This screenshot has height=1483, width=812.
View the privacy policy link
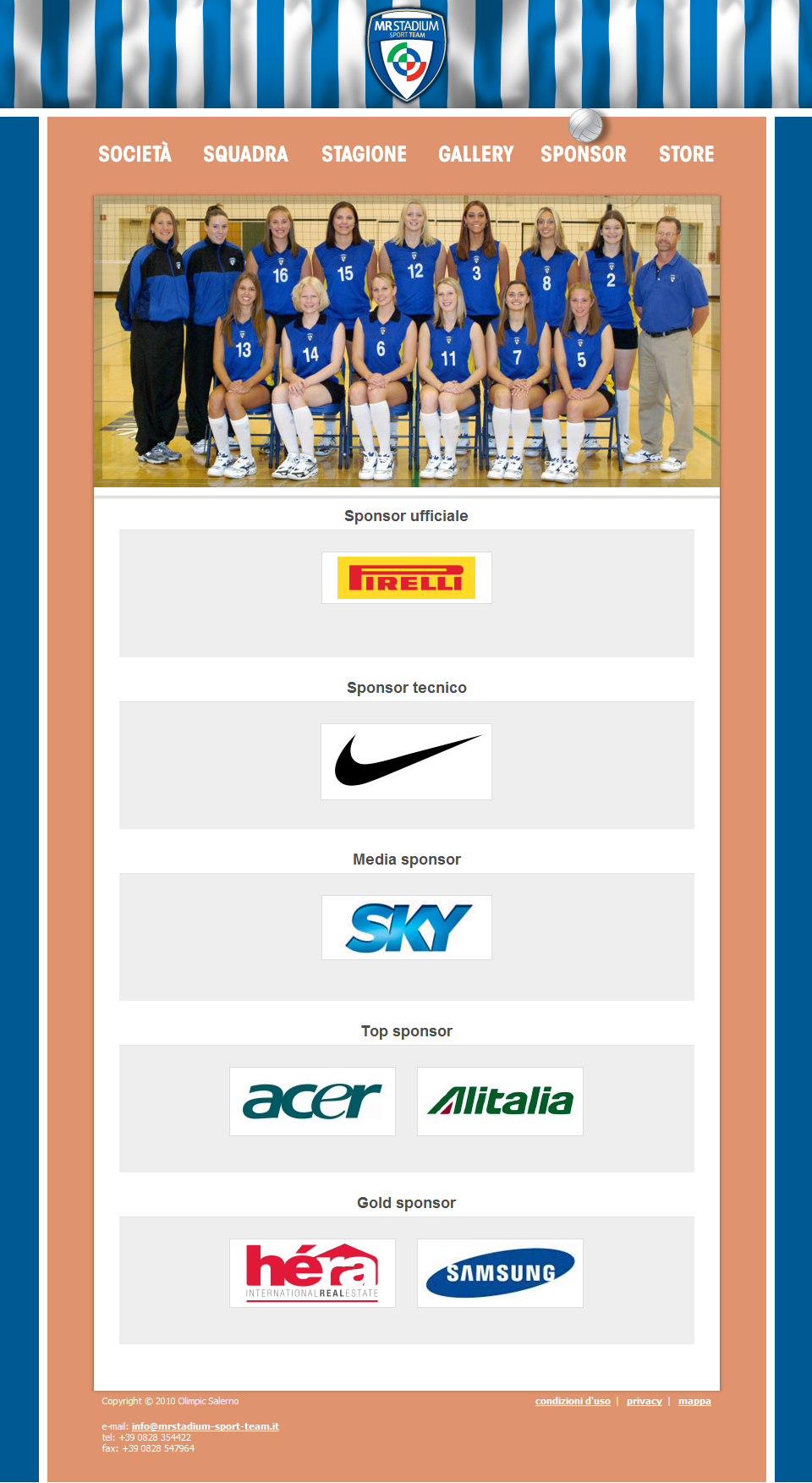pyautogui.click(x=644, y=1401)
